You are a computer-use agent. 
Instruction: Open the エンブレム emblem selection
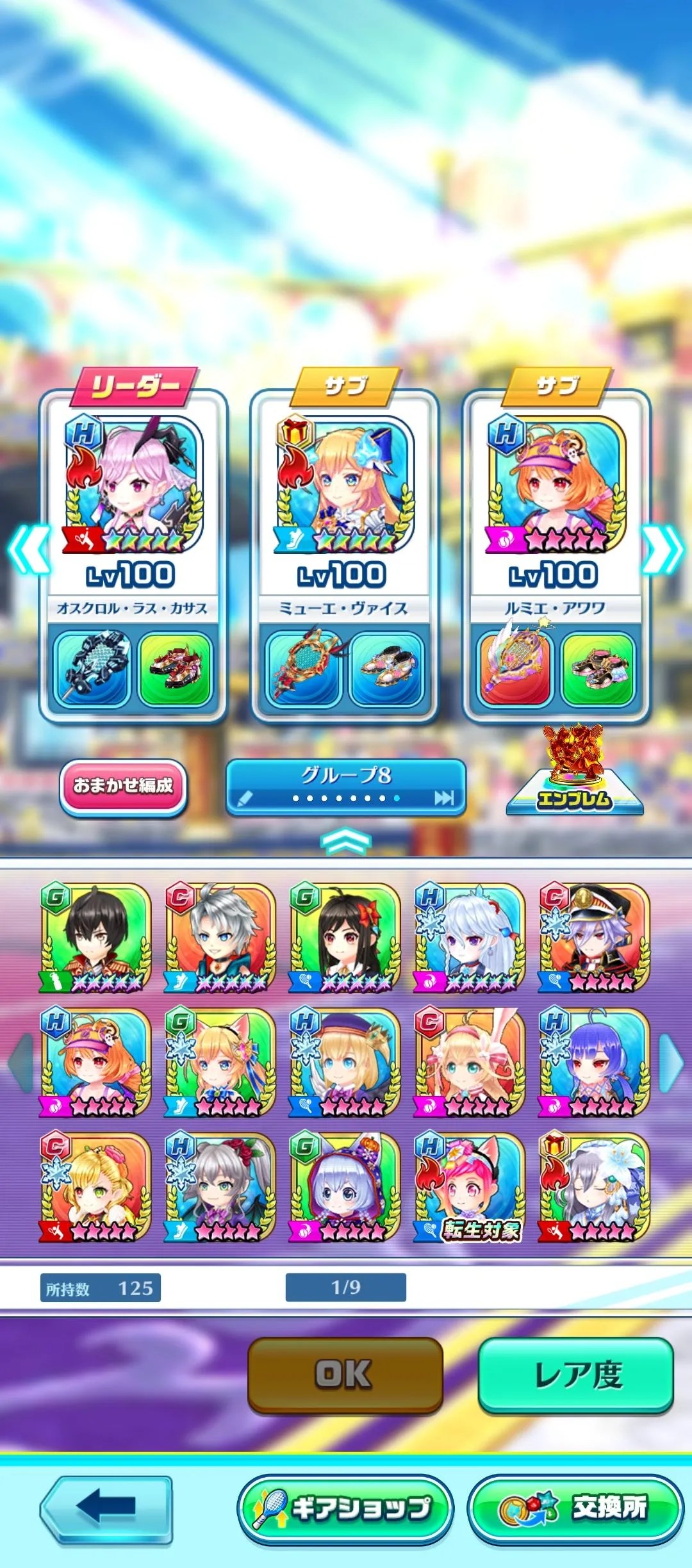[x=573, y=775]
